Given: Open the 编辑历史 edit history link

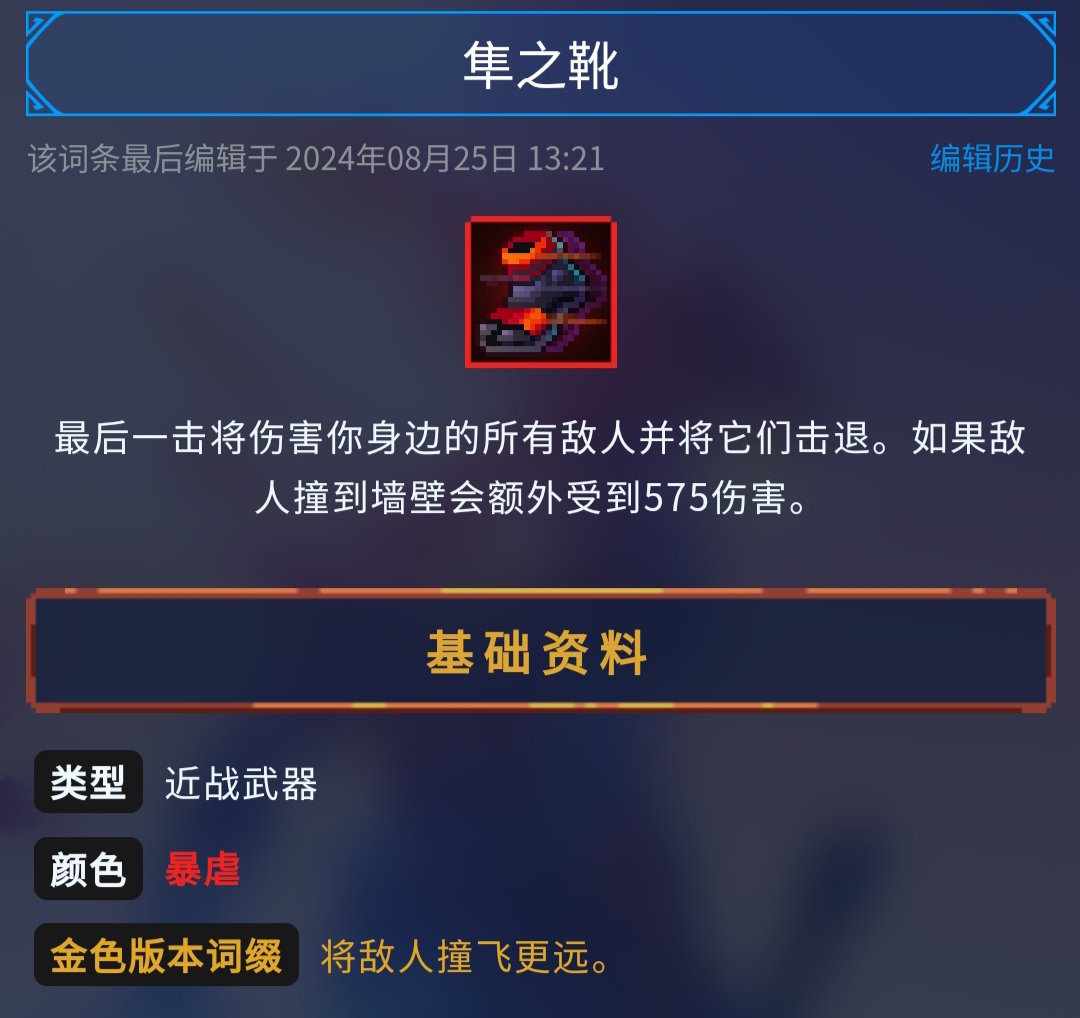Looking at the screenshot, I should (992, 158).
